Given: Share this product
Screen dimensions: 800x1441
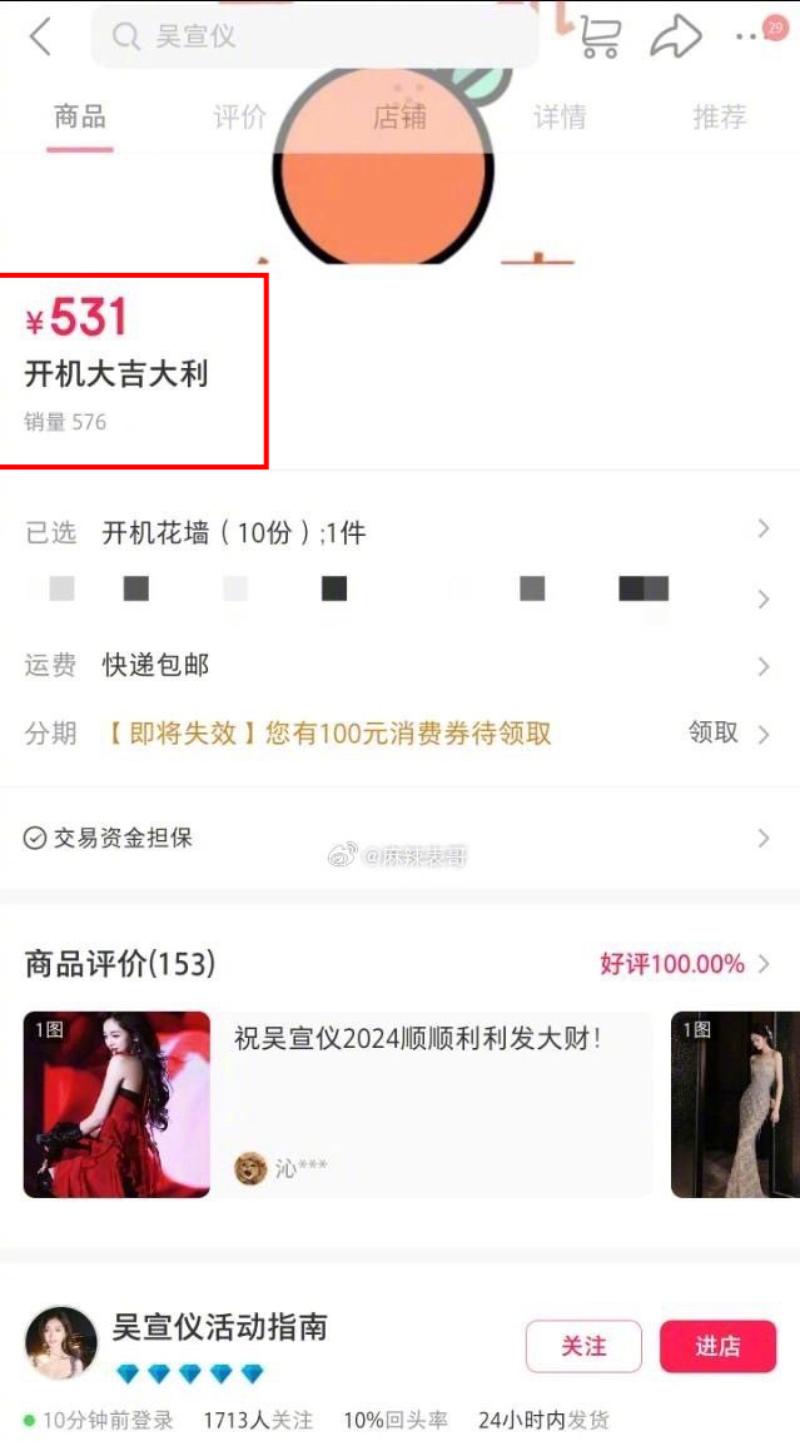Looking at the screenshot, I should [676, 37].
